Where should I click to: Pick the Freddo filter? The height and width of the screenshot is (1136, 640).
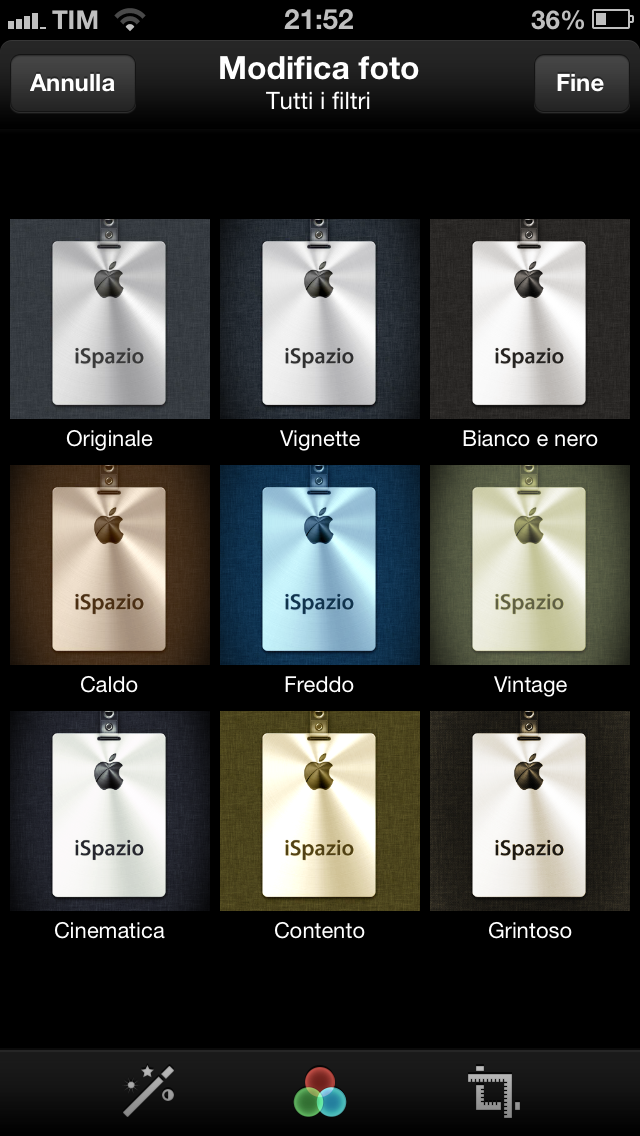coord(320,564)
